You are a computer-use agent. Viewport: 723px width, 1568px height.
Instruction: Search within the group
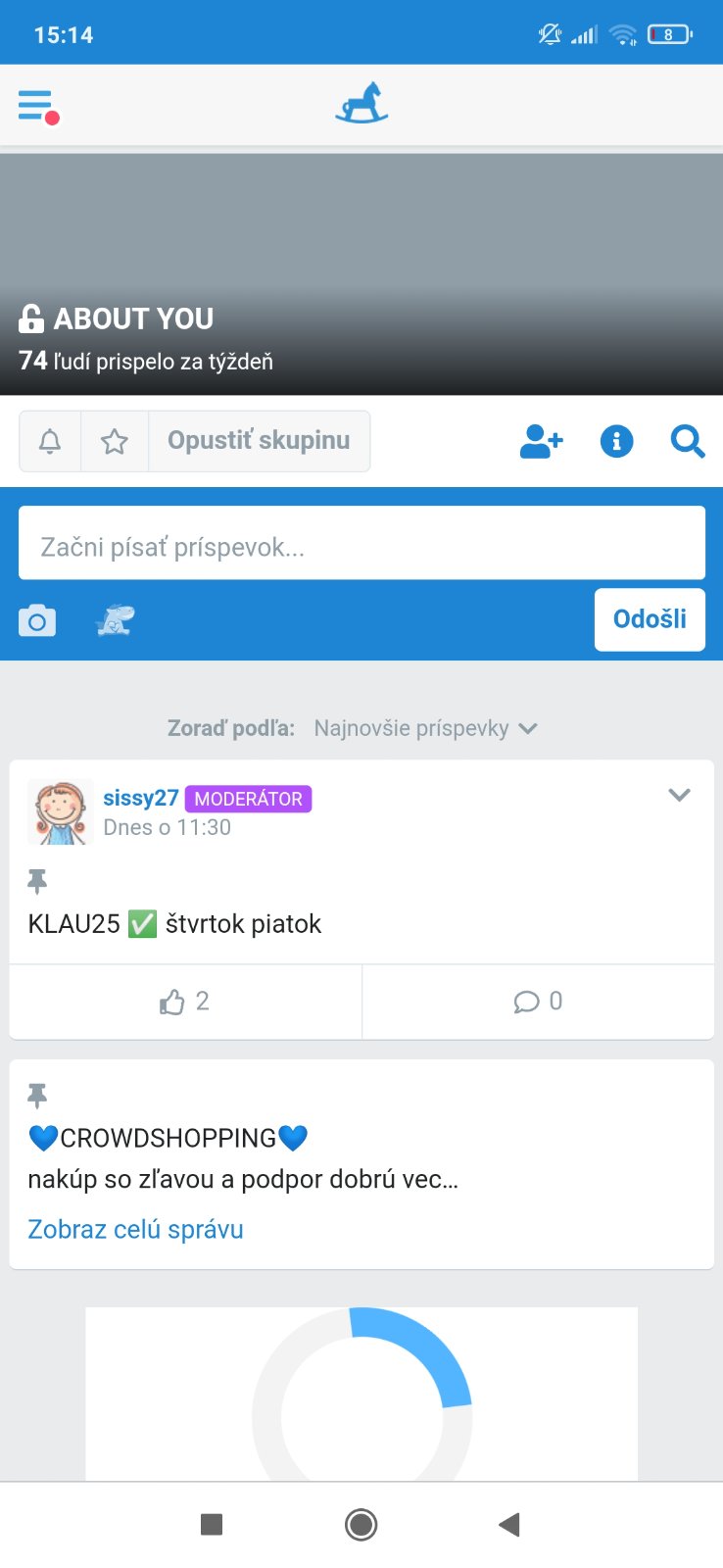[x=687, y=442]
